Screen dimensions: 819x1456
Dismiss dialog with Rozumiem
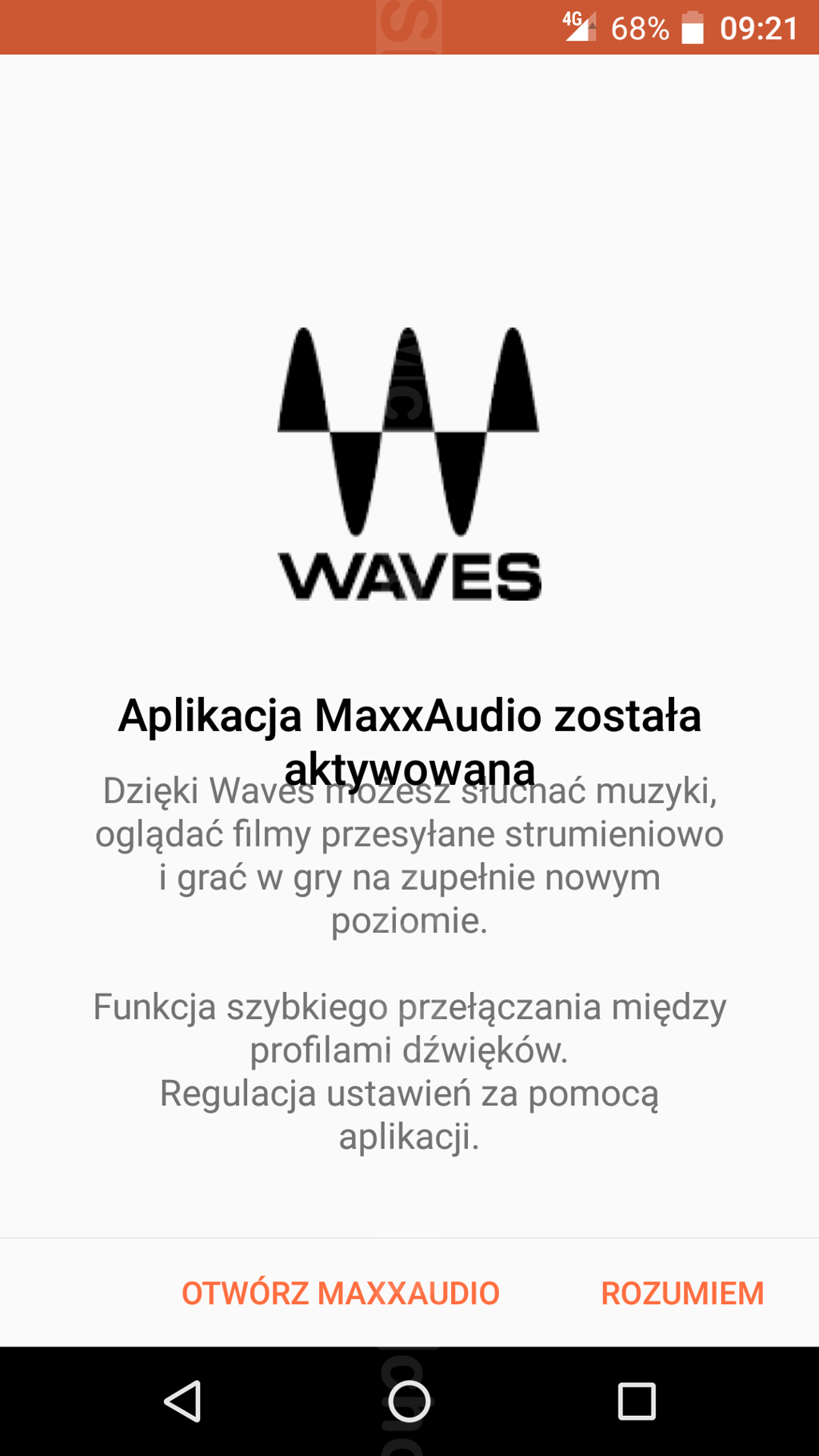tap(682, 1294)
